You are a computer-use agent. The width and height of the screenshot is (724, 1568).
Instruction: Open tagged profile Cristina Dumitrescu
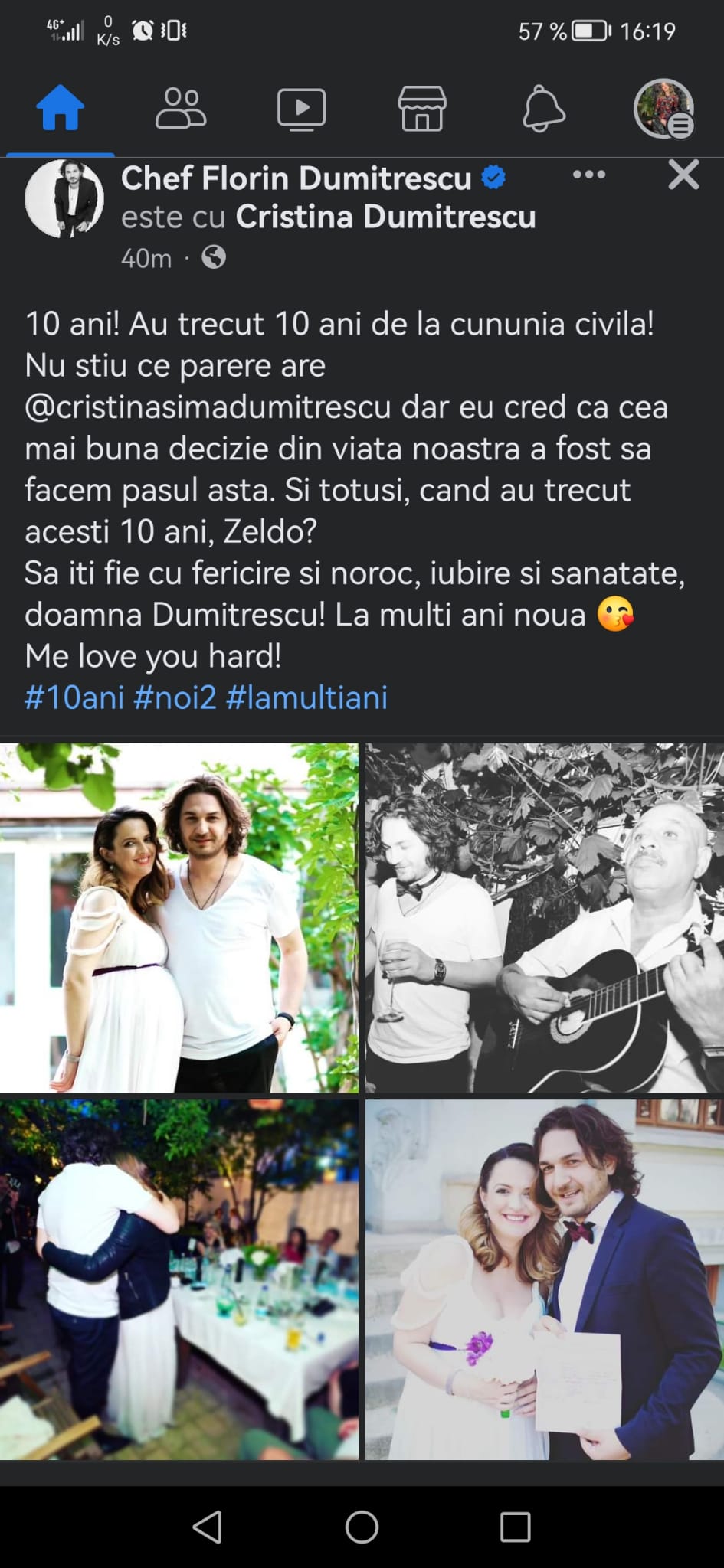point(385,217)
